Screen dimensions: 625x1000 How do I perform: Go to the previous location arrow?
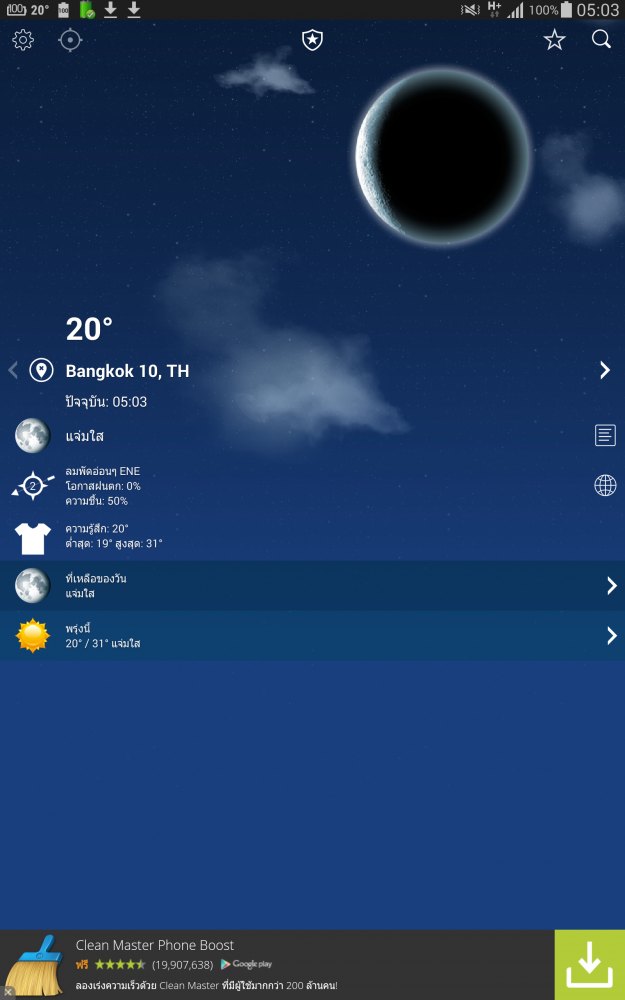click(13, 371)
